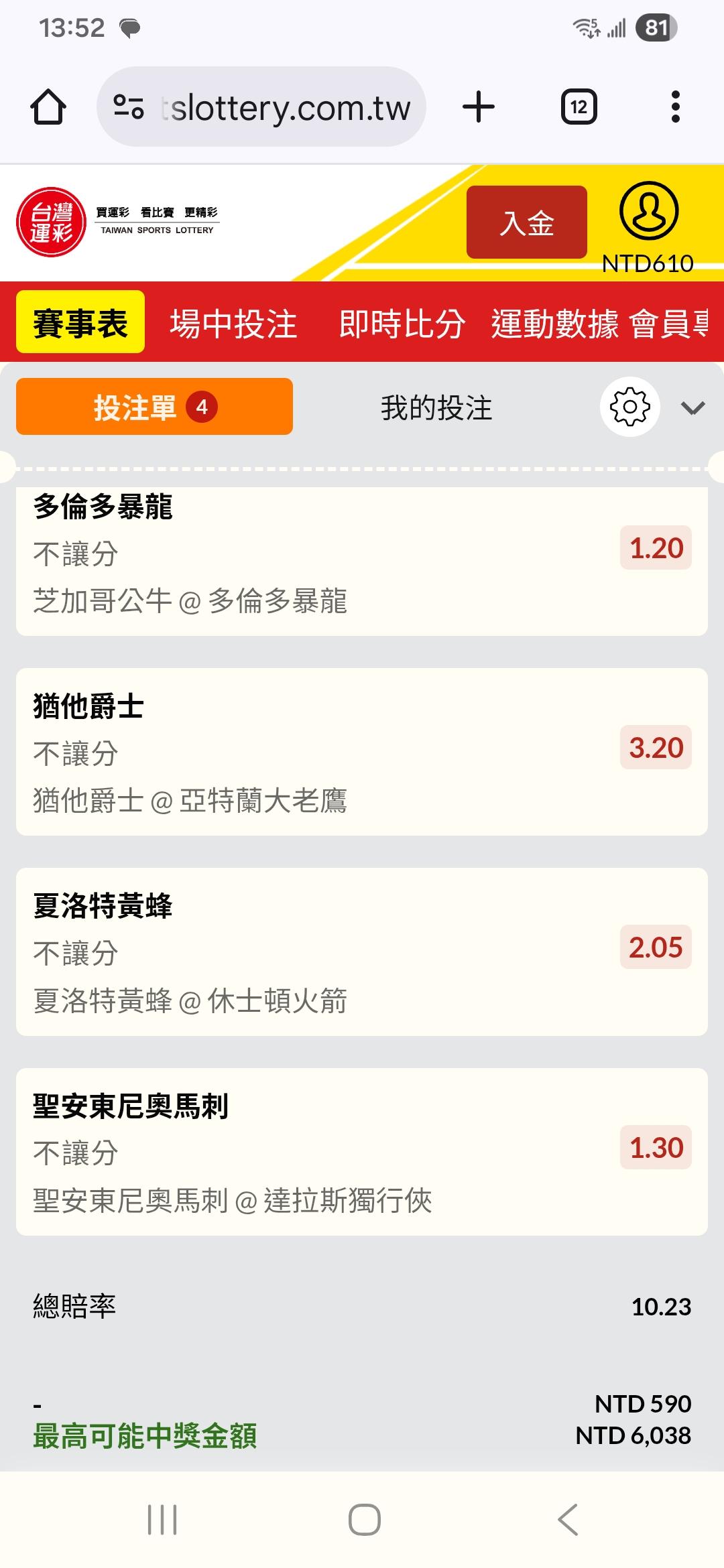Collapse the bet slip with the chevron

692,407
